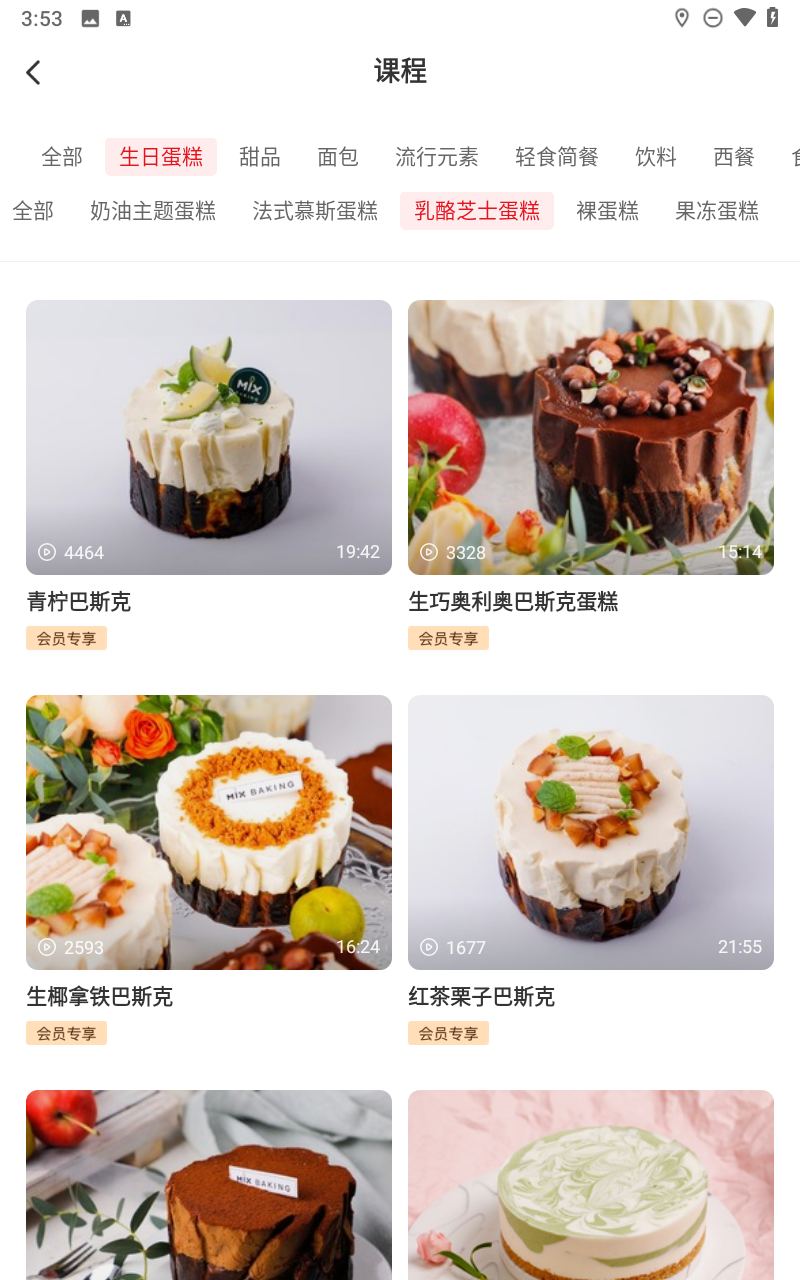Select the 裸蛋糕 subcategory
Viewport: 800px width, 1280px height.
tap(608, 211)
